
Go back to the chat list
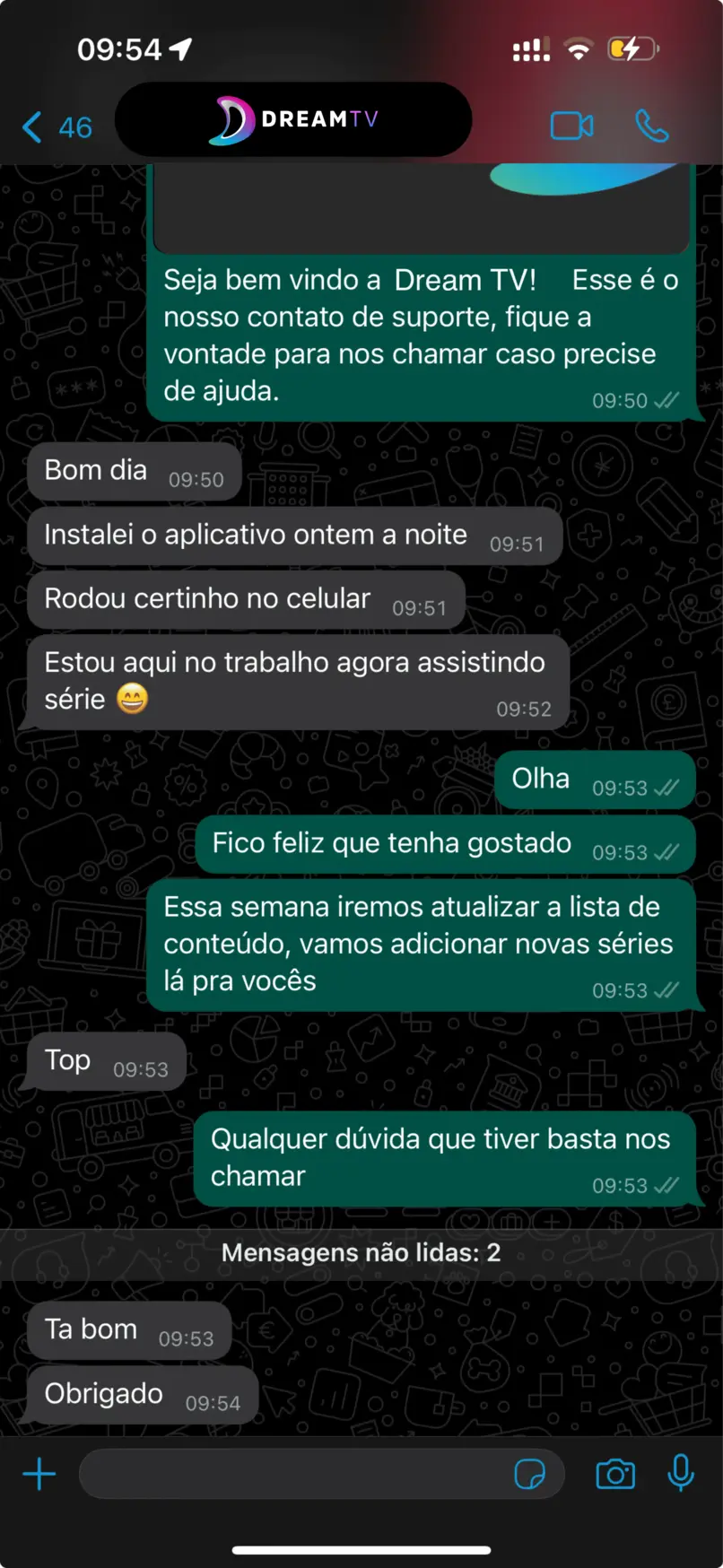pyautogui.click(x=55, y=127)
